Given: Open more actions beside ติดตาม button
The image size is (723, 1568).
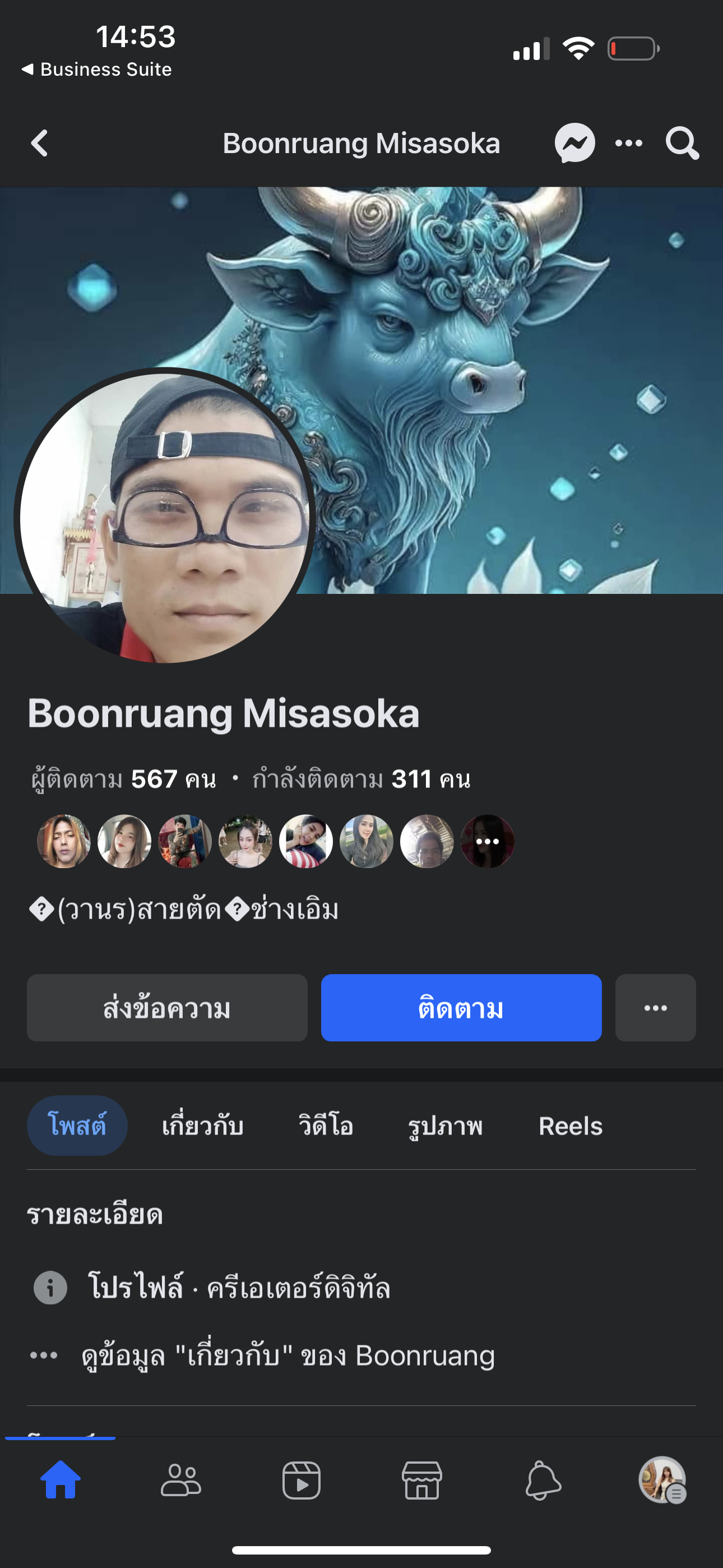Looking at the screenshot, I should pyautogui.click(x=655, y=1008).
